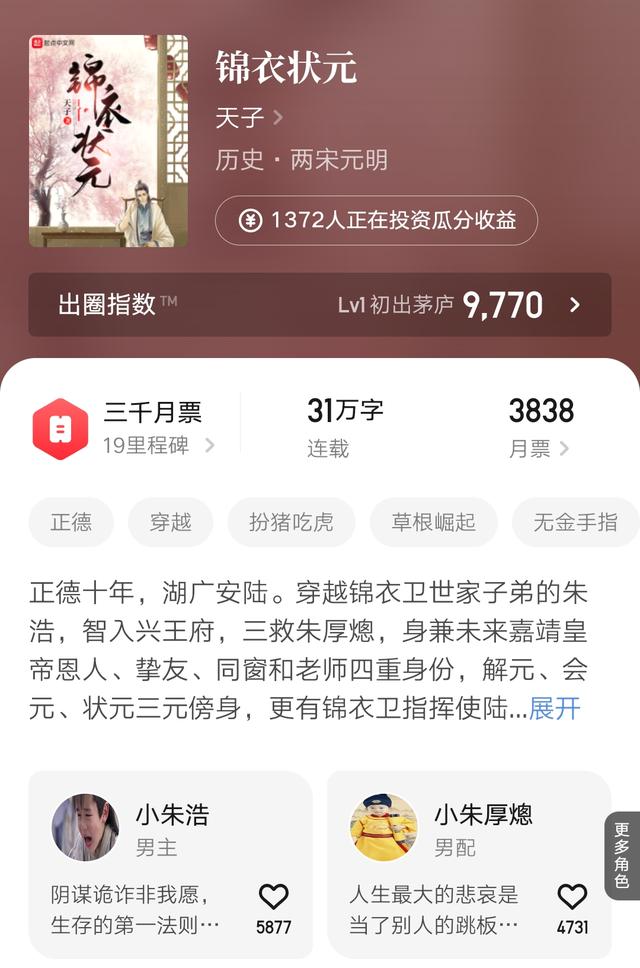Open the 出圈指数 details row
The image size is (640, 968).
[x=319, y=305]
